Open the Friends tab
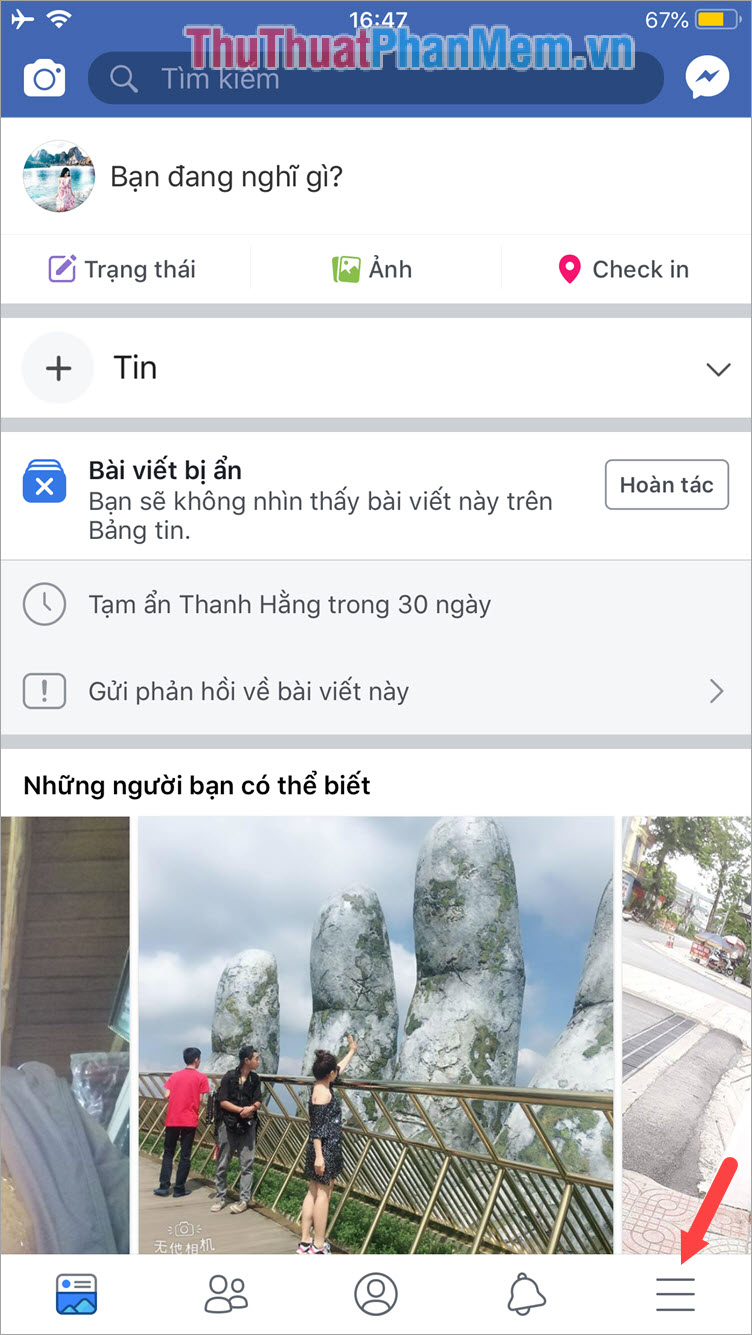752x1335 pixels. [x=225, y=1292]
